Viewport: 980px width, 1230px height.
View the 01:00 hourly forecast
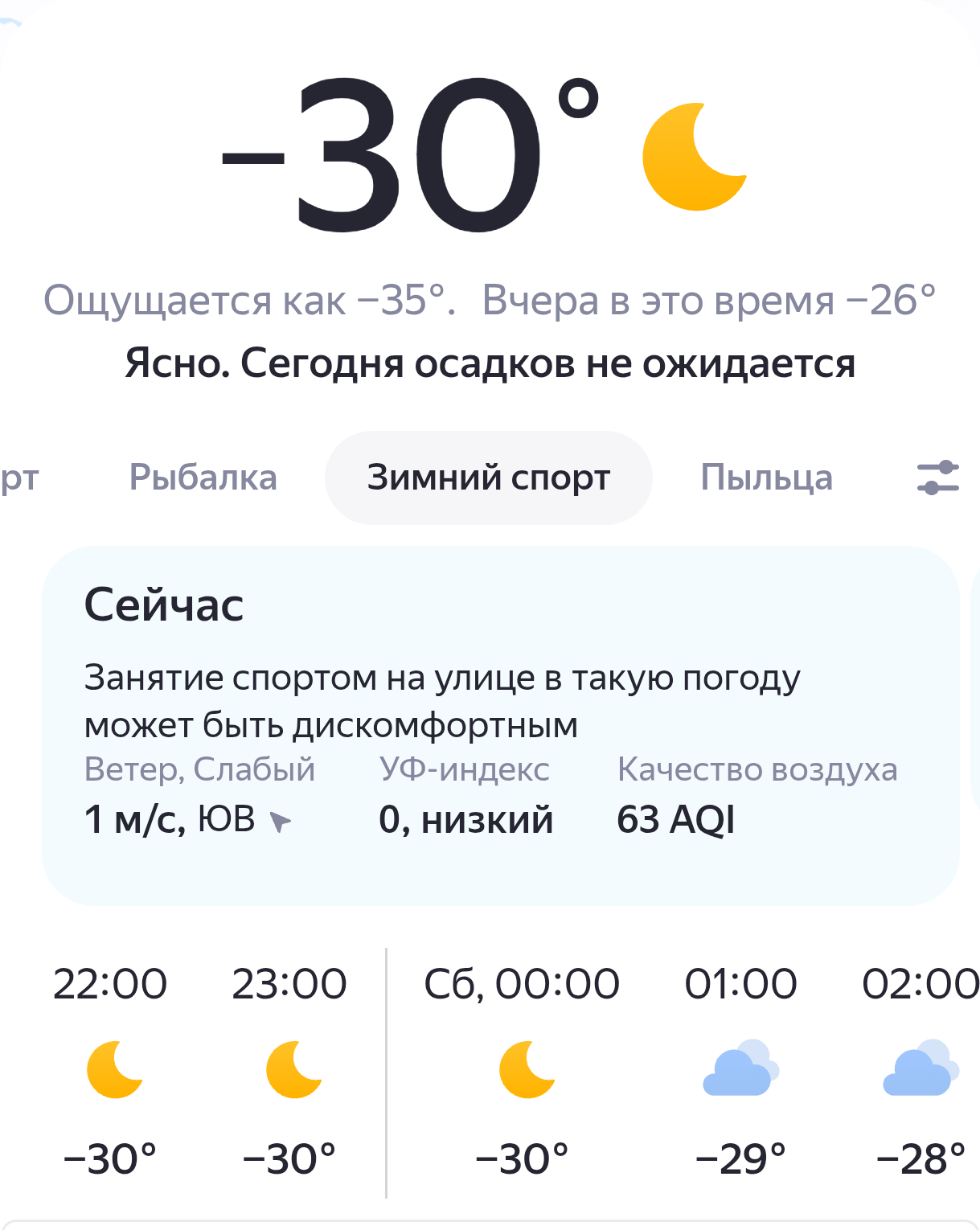coord(740,1070)
